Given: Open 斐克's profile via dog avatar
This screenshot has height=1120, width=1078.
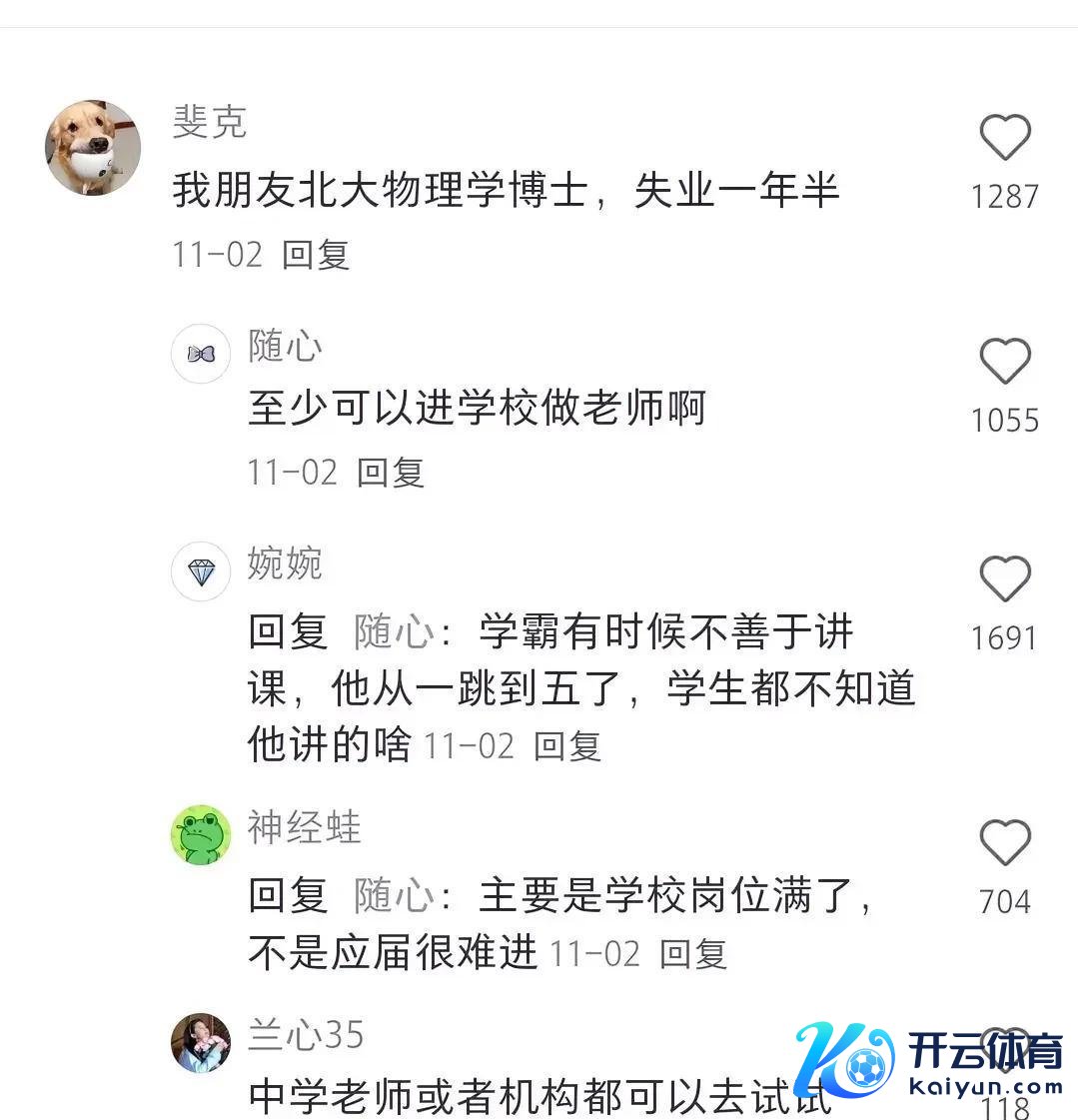Looking at the screenshot, I should coord(93,147).
